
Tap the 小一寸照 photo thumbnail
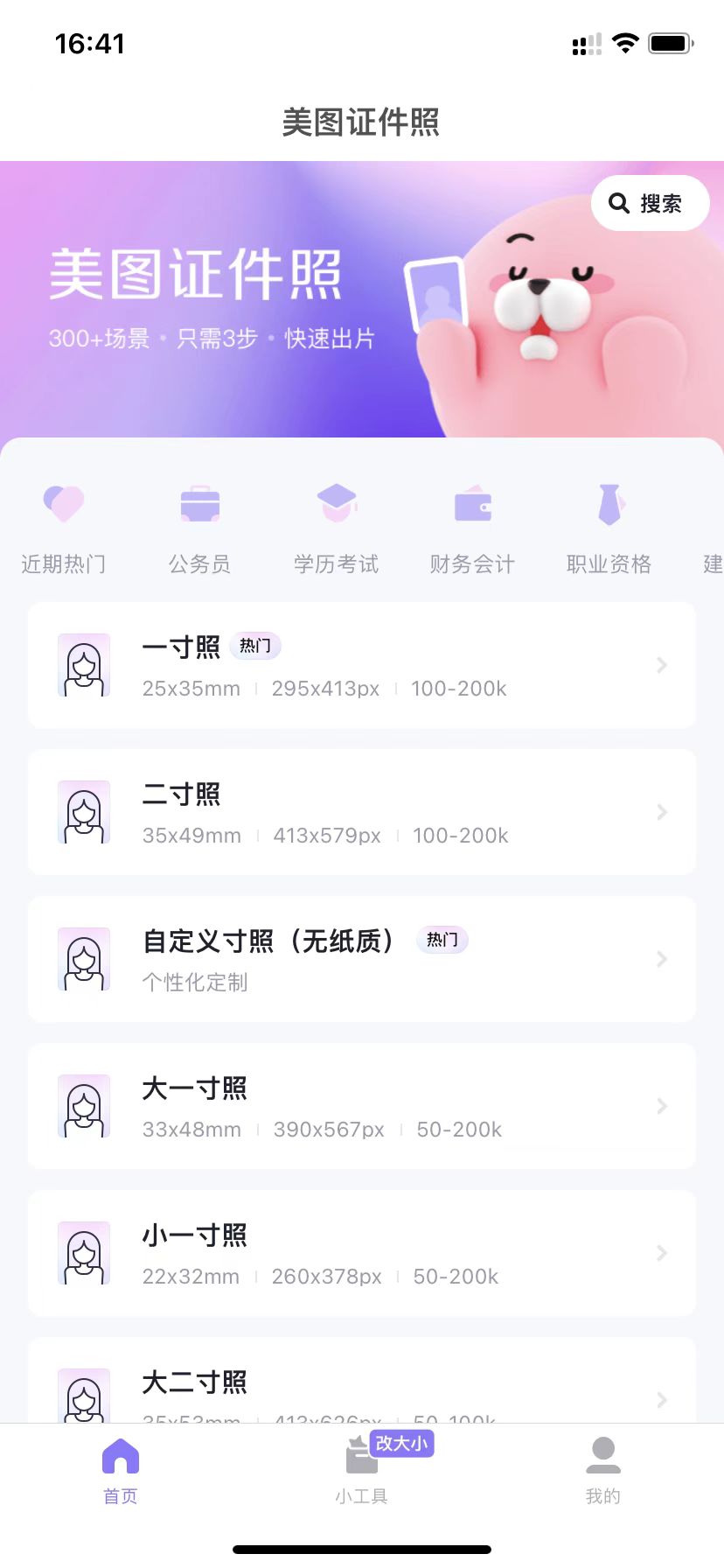(x=83, y=1253)
